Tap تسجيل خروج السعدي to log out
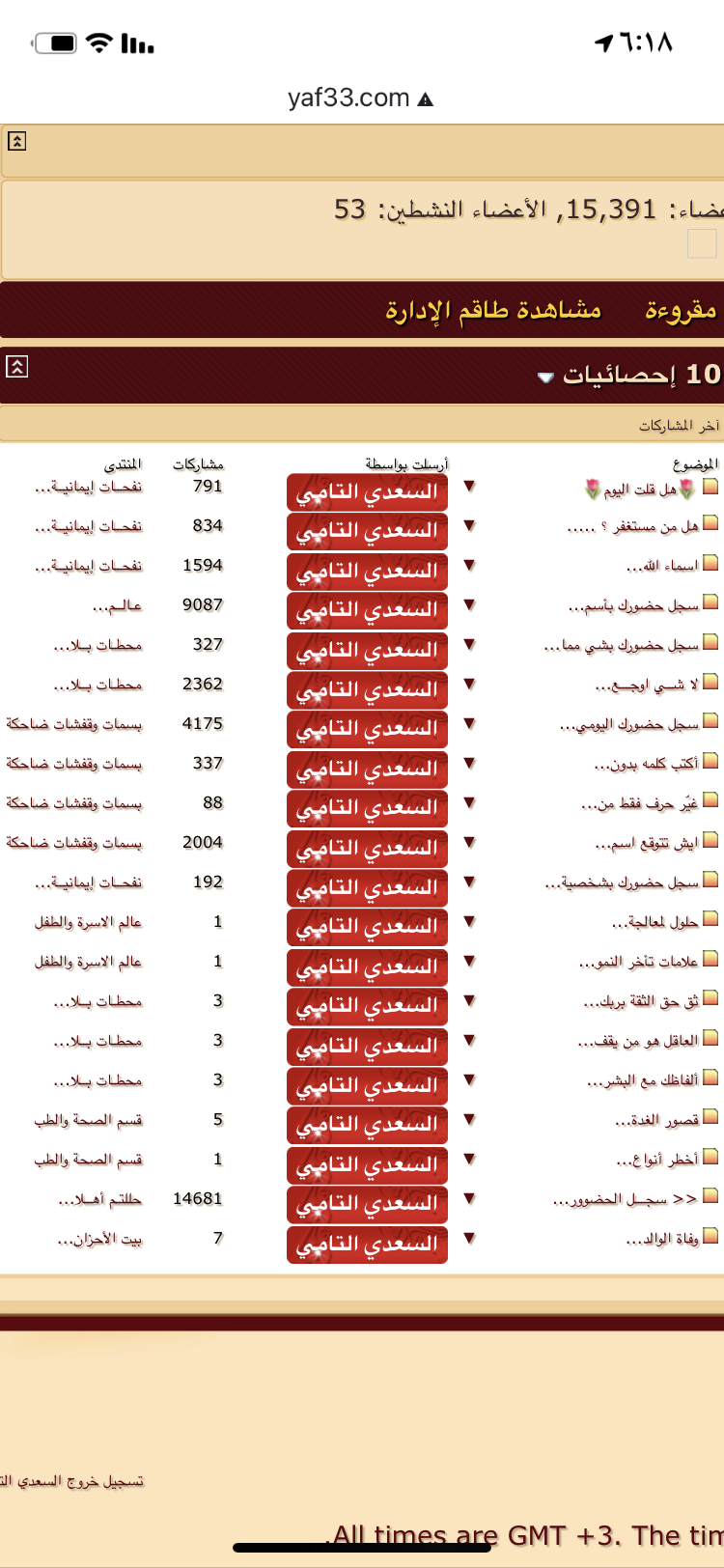This screenshot has width=724, height=1568. 71,1481
